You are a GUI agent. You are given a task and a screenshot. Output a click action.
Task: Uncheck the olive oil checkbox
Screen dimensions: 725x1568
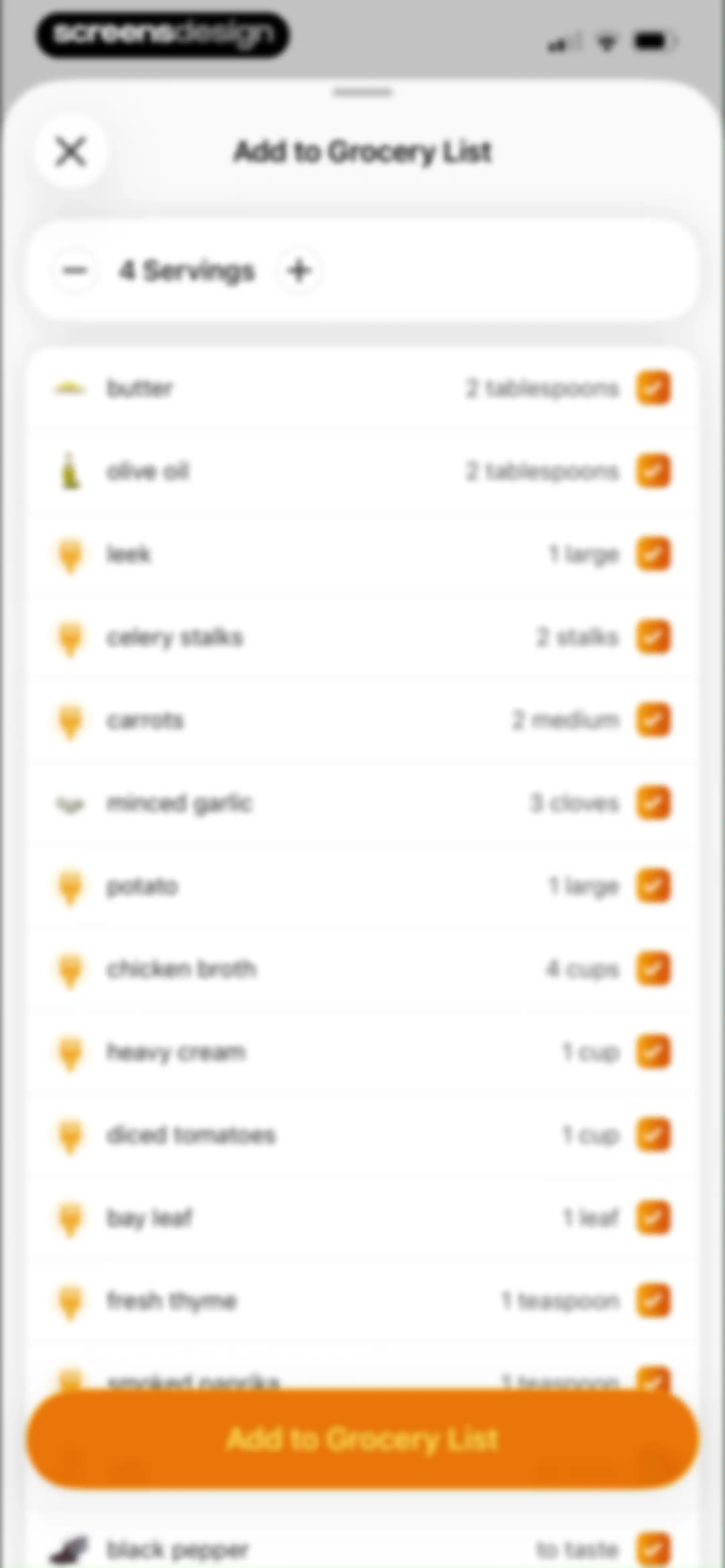(653, 471)
